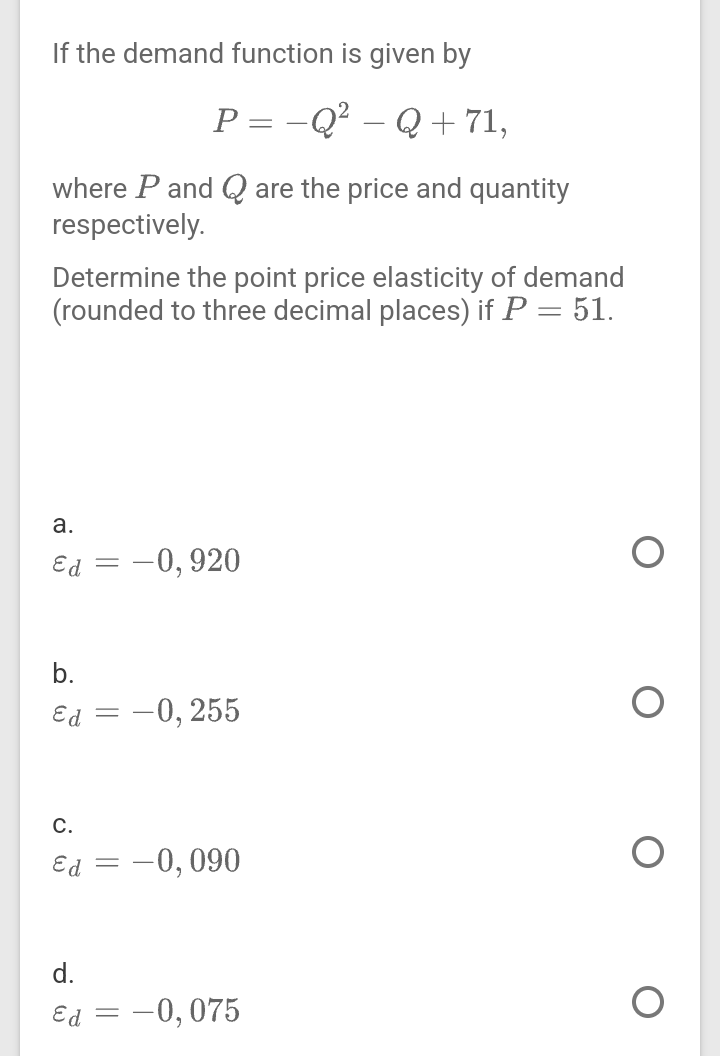Select the radio button for option d

(x=647, y=1001)
